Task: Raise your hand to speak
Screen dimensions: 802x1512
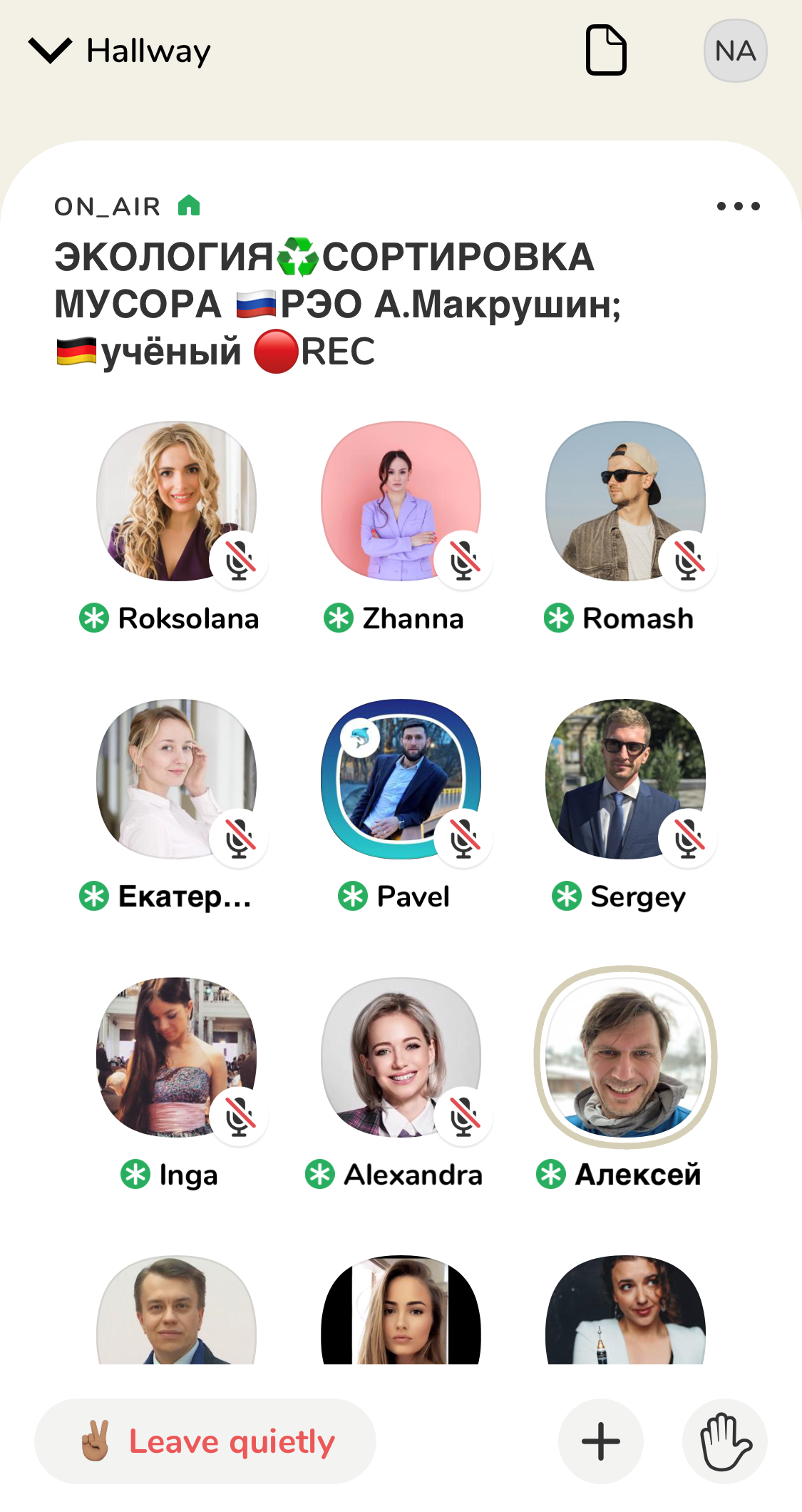Action: pyautogui.click(x=724, y=1441)
